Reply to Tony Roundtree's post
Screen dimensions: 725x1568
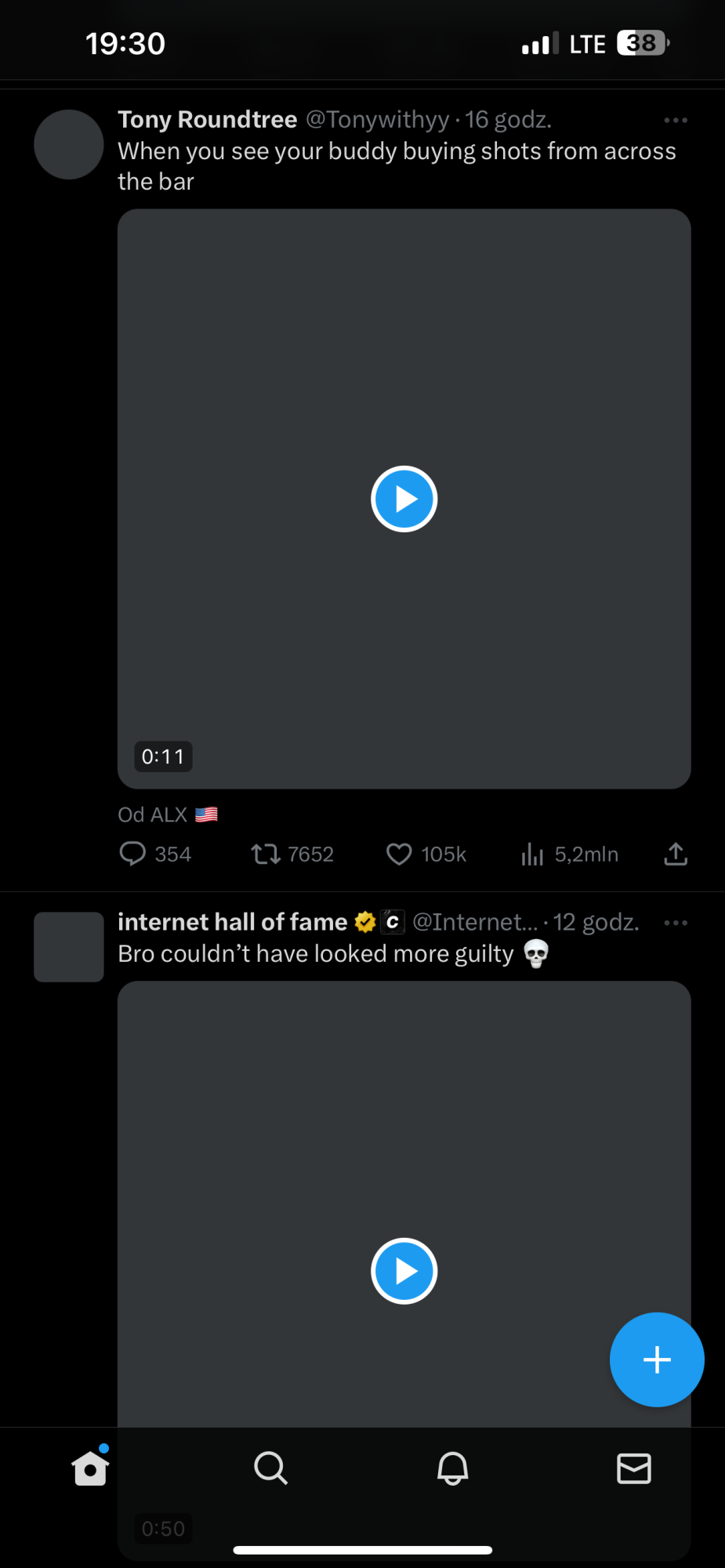click(x=132, y=854)
